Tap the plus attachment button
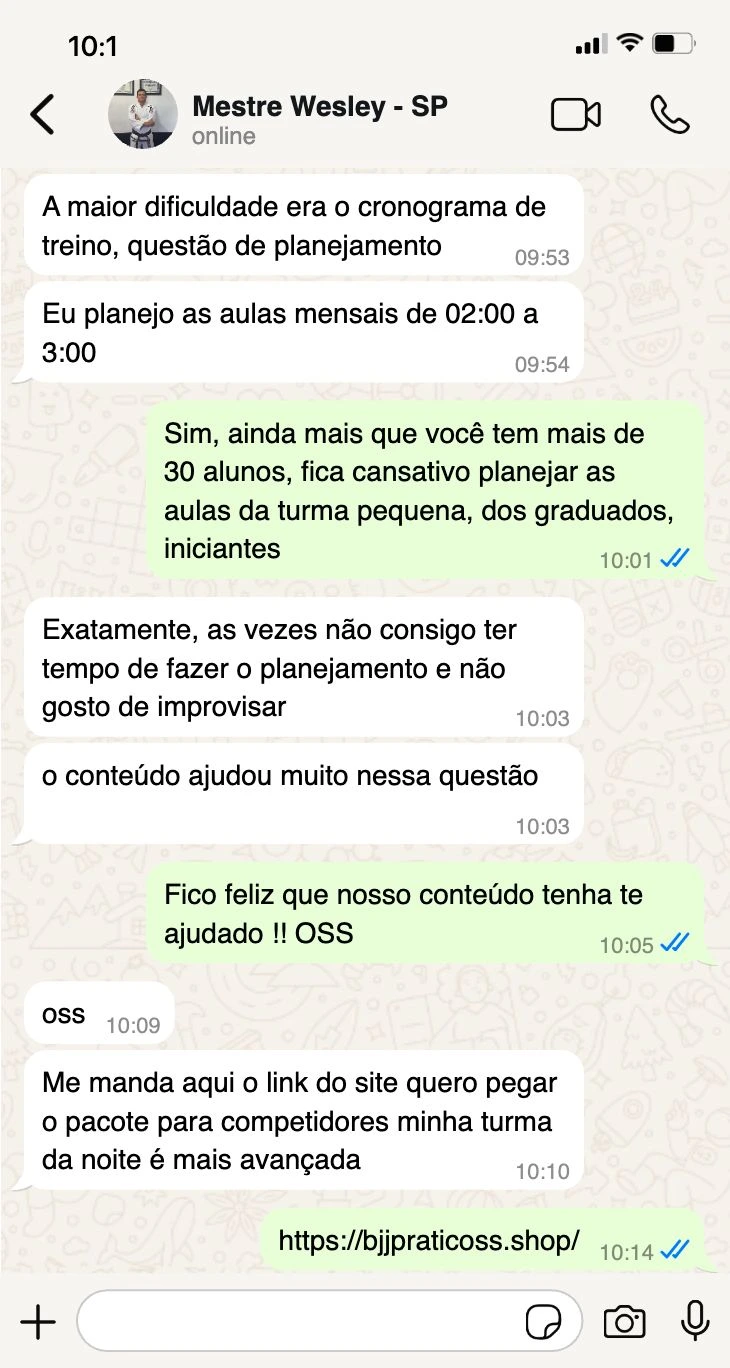730x1368 pixels. 38,1322
